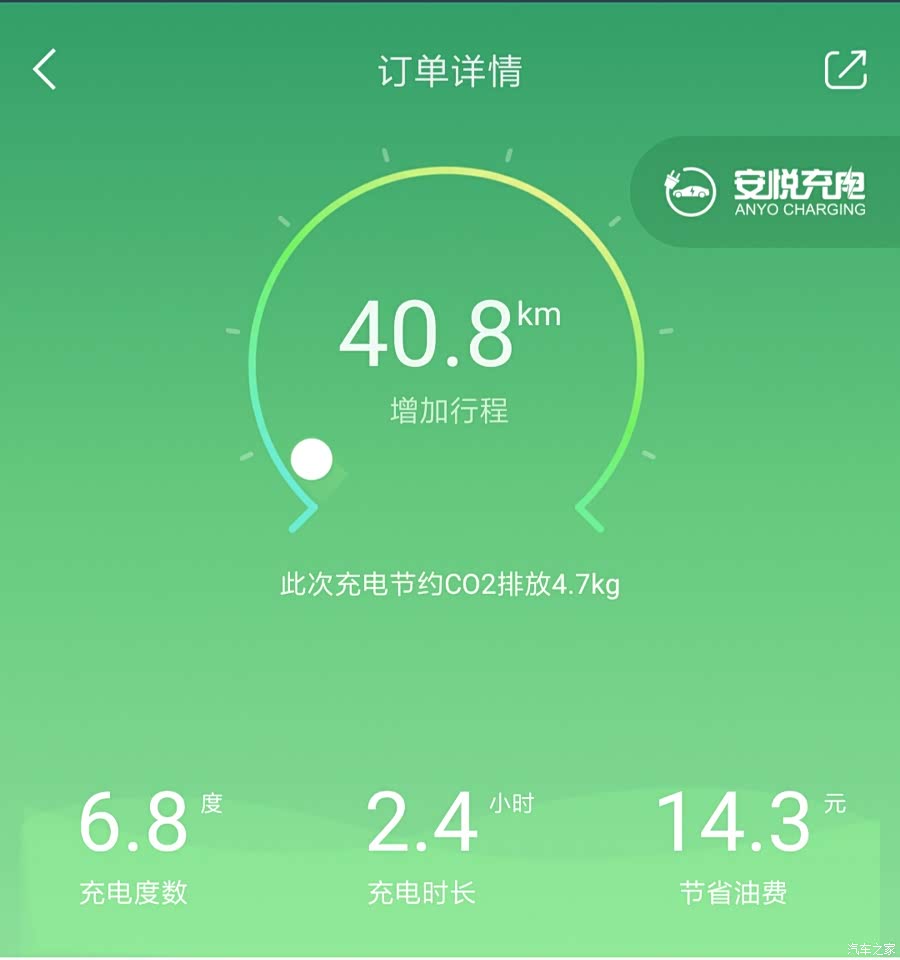Viewport: 900px width, 960px height.
Task: Share this charging order
Action: pyautogui.click(x=845, y=70)
